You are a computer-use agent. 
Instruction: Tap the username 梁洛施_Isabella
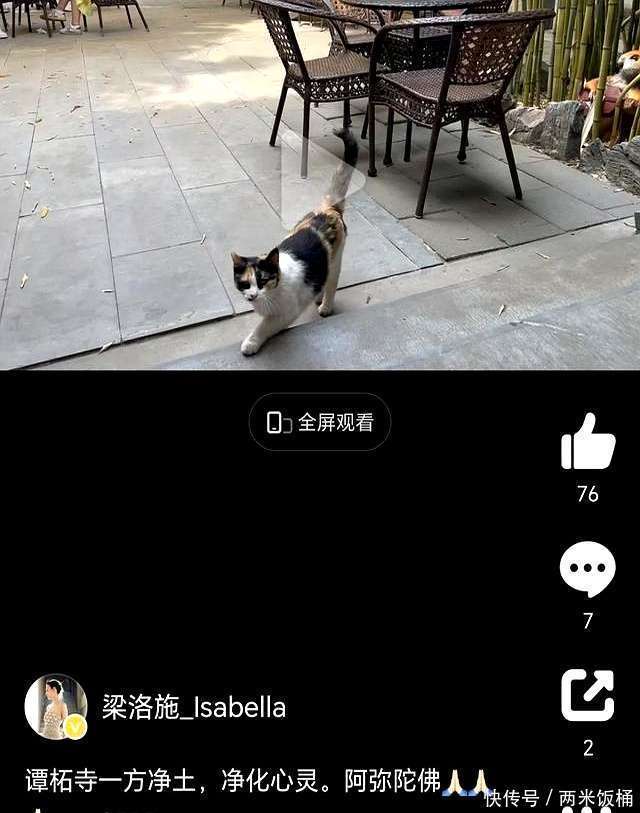[193, 708]
